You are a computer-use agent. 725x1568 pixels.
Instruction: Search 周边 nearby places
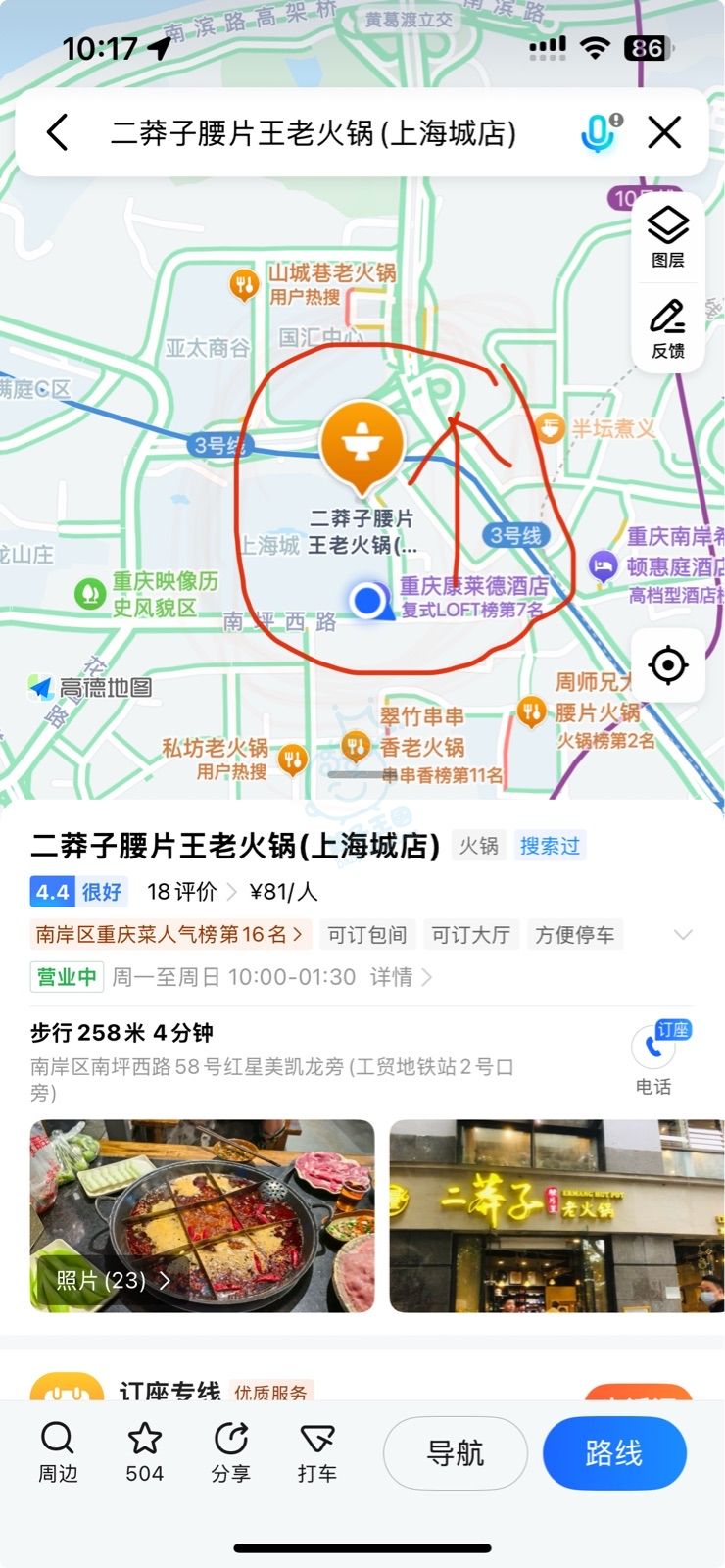58,1452
